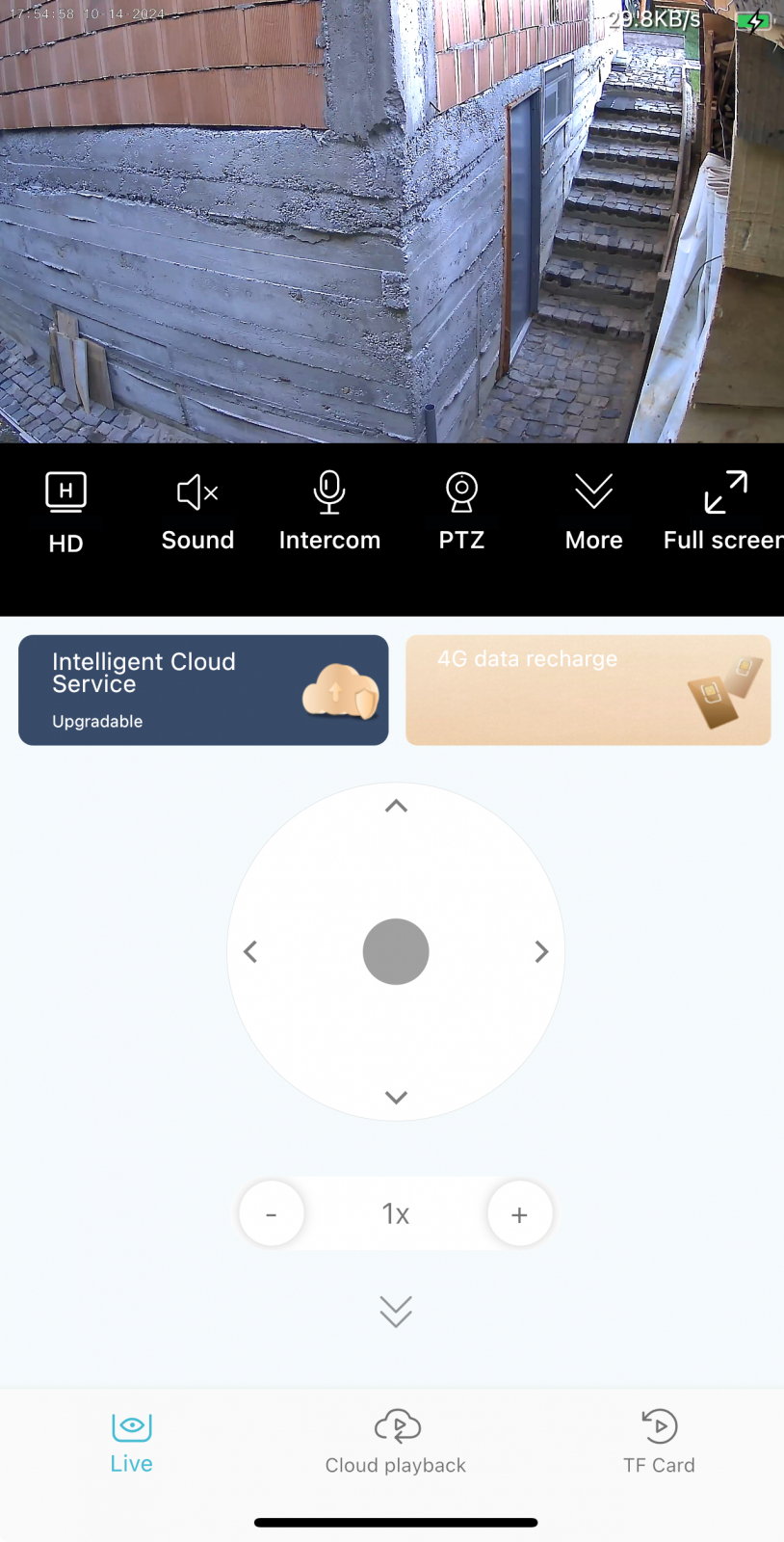Toggle the HD video quality
This screenshot has width=784, height=1542.
coord(65,513)
